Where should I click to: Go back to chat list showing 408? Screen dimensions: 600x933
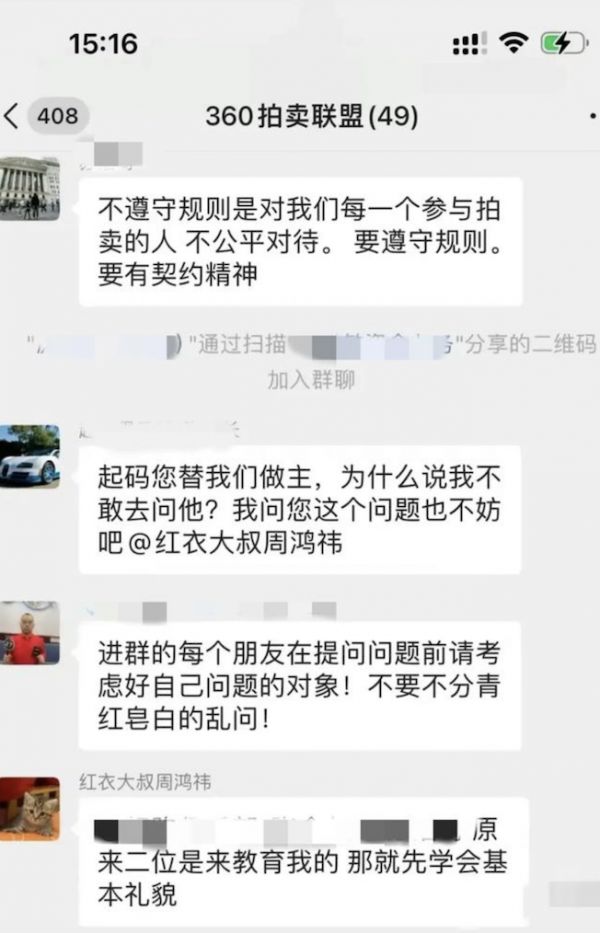pos(44,116)
